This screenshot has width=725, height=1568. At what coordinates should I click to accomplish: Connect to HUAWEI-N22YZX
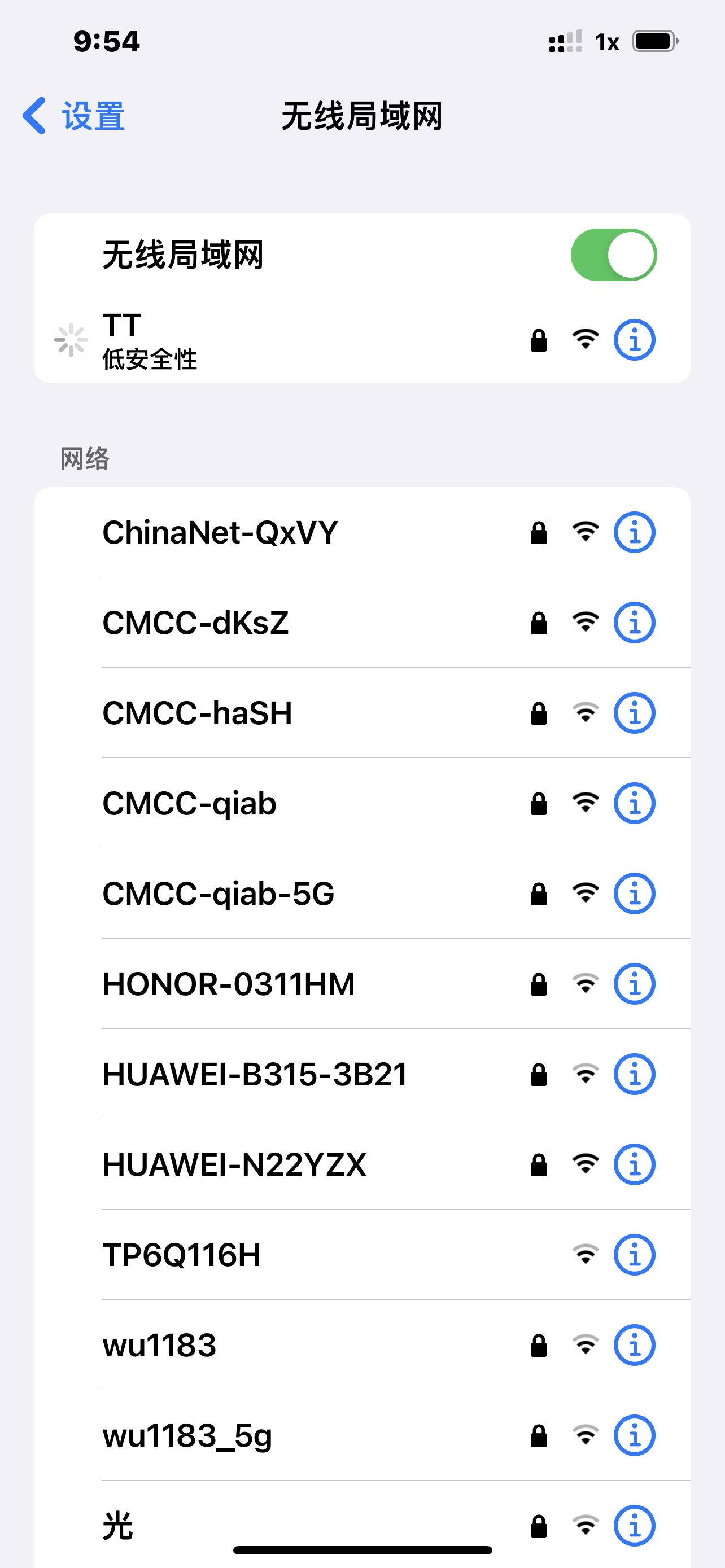(x=234, y=1164)
